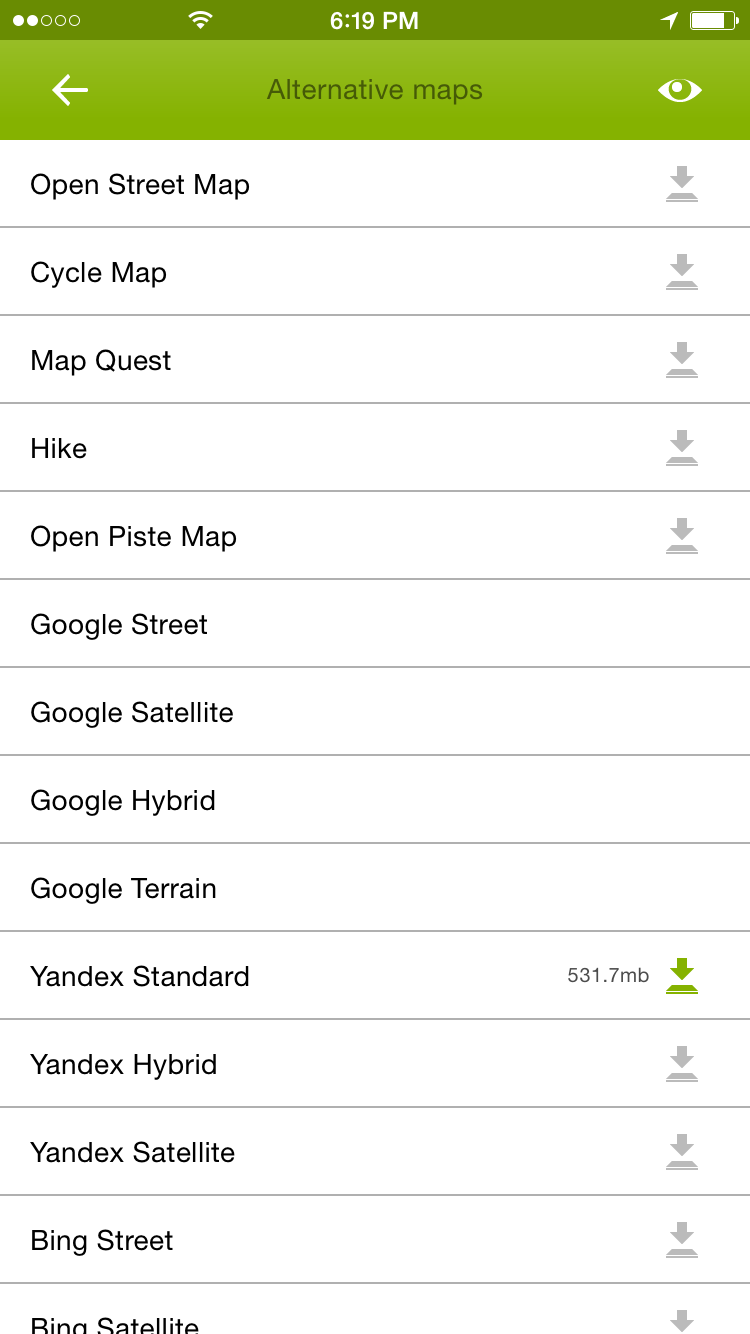
Task: Download Yandex Hybrid map
Action: coord(682,1064)
